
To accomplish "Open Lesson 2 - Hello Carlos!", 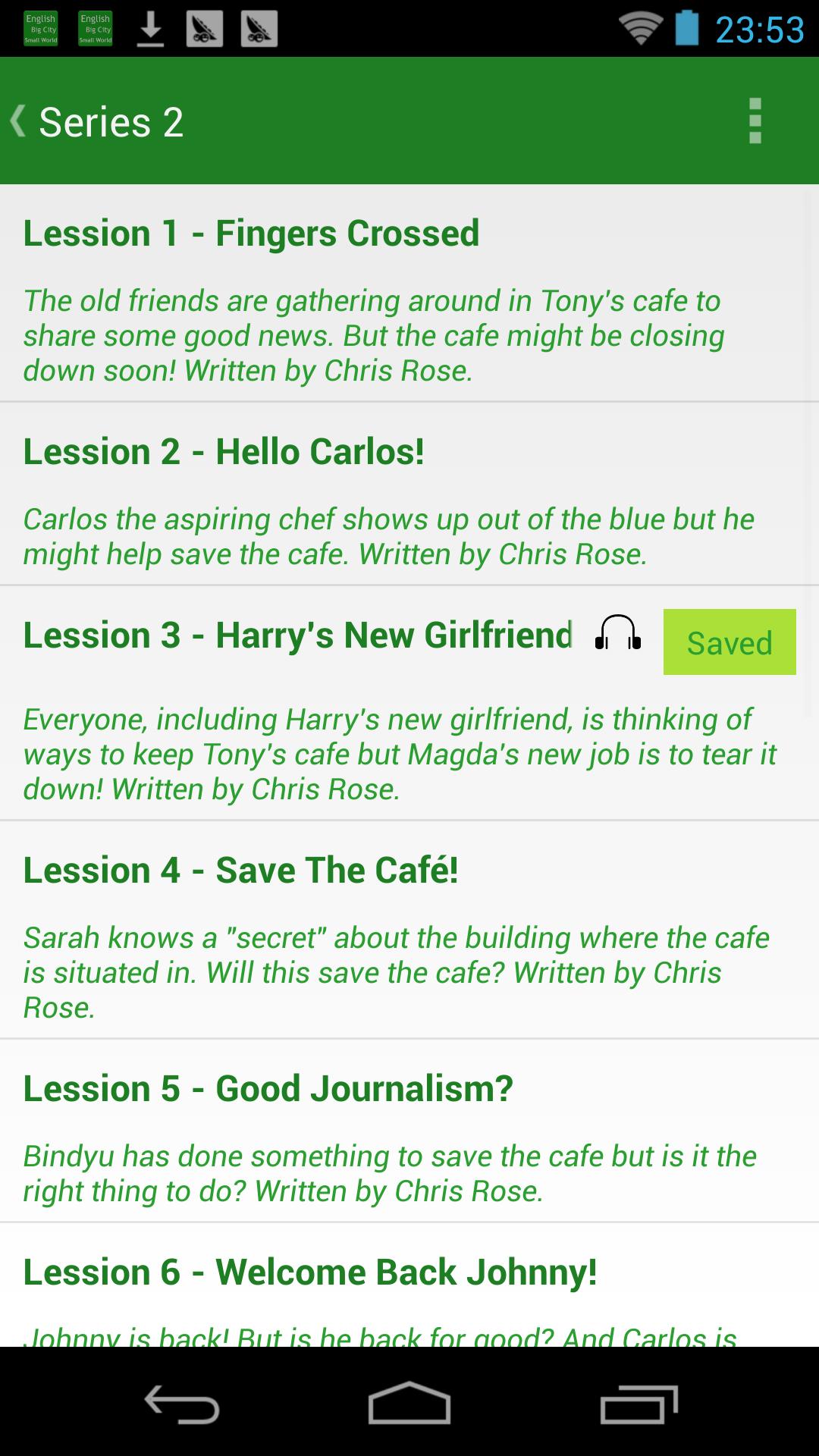I will (x=224, y=452).
